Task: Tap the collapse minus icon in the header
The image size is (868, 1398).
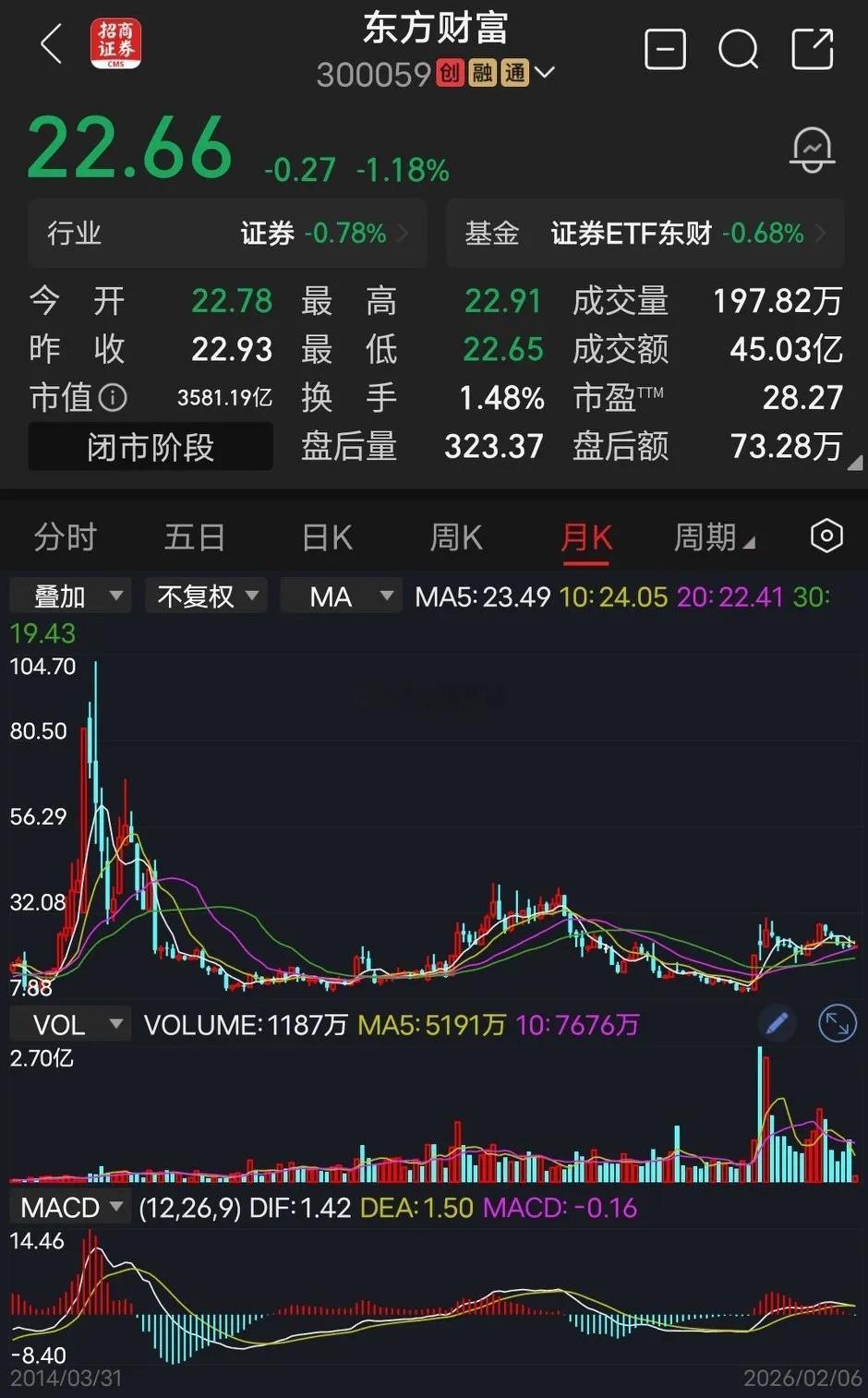Action: coord(664,48)
